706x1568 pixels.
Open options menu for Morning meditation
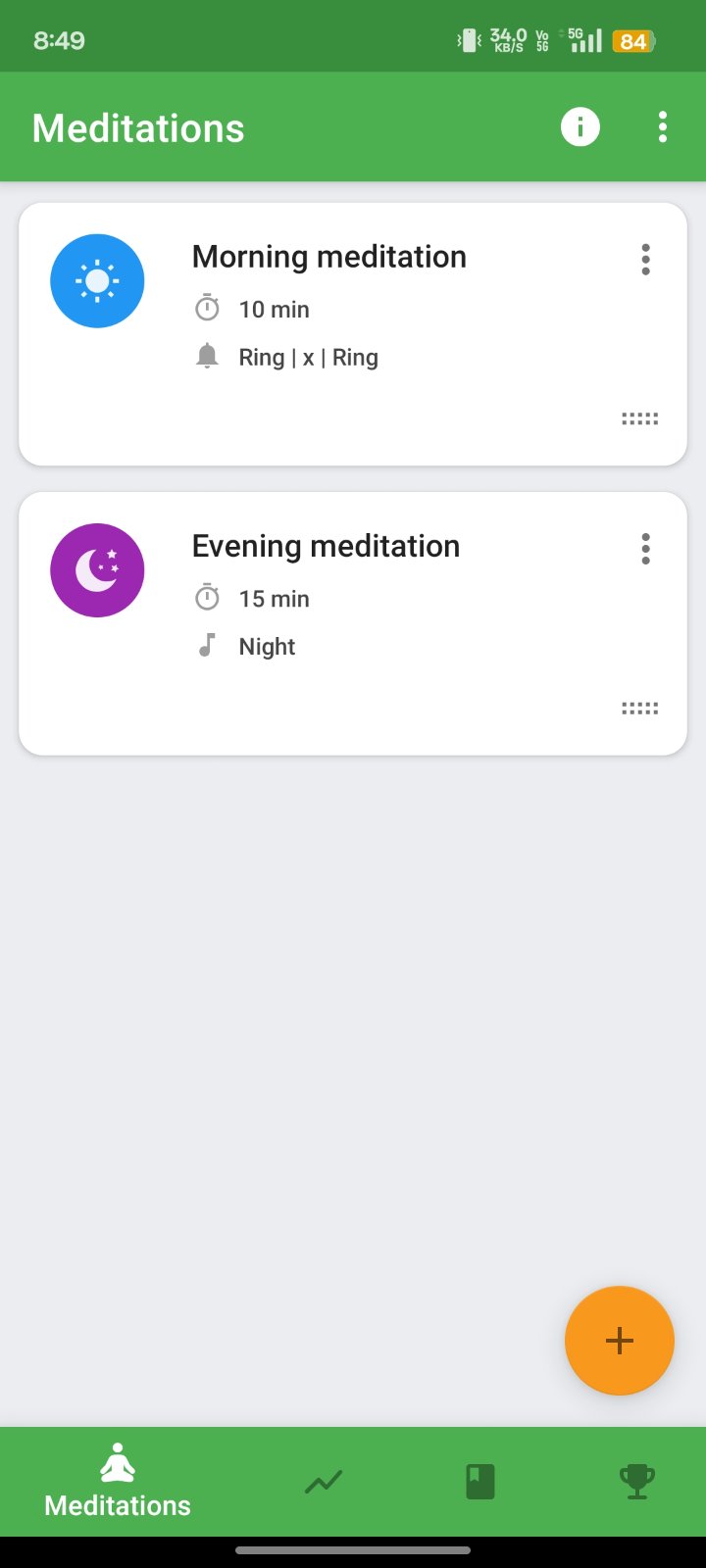point(645,260)
